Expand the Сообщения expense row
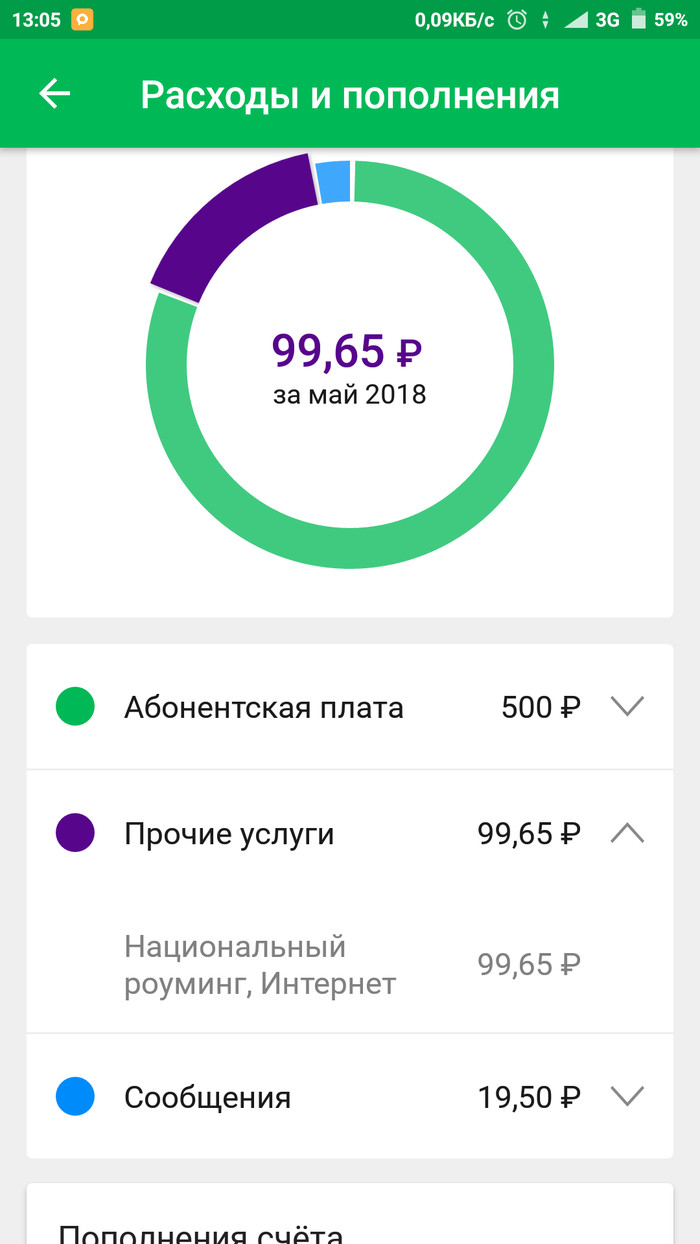 (627, 1097)
